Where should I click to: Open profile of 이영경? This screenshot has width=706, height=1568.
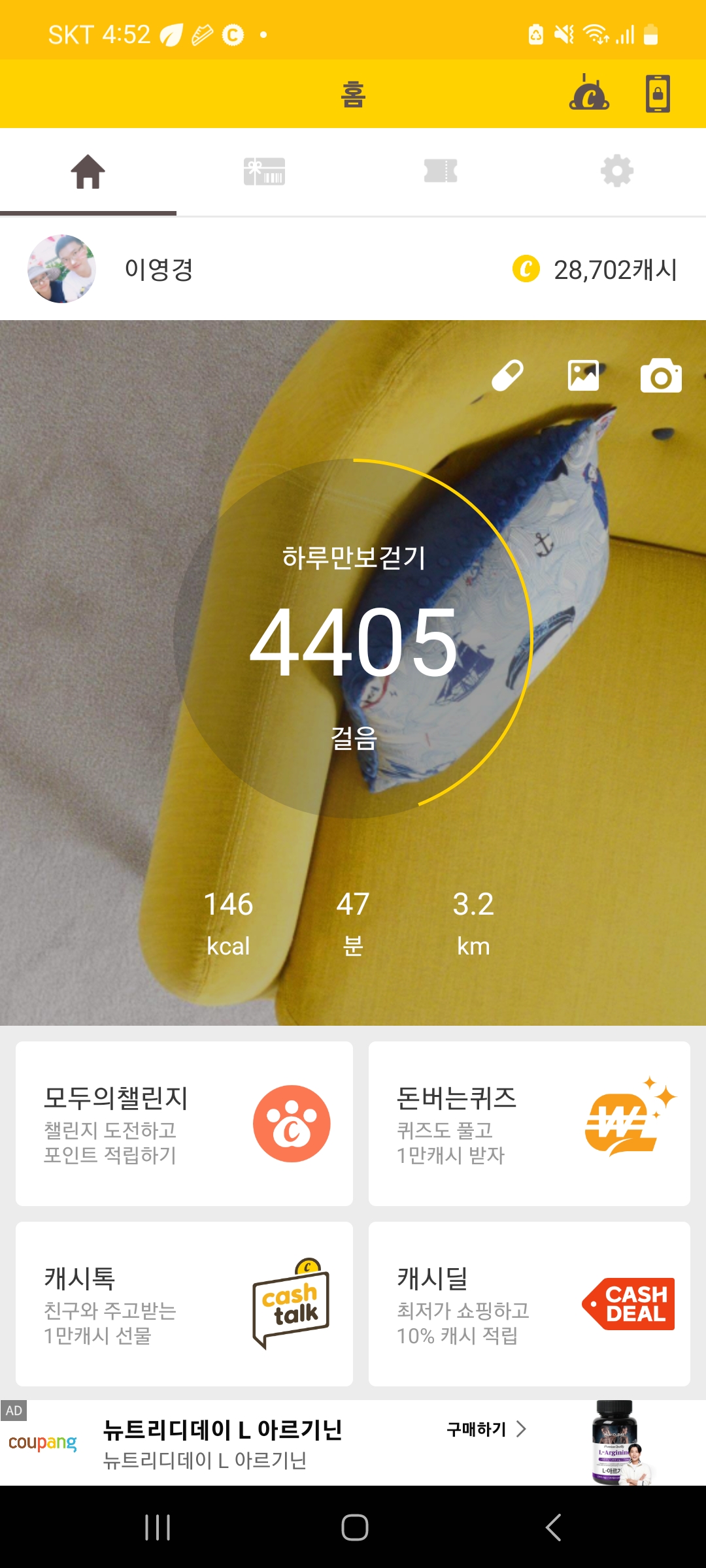(62, 269)
